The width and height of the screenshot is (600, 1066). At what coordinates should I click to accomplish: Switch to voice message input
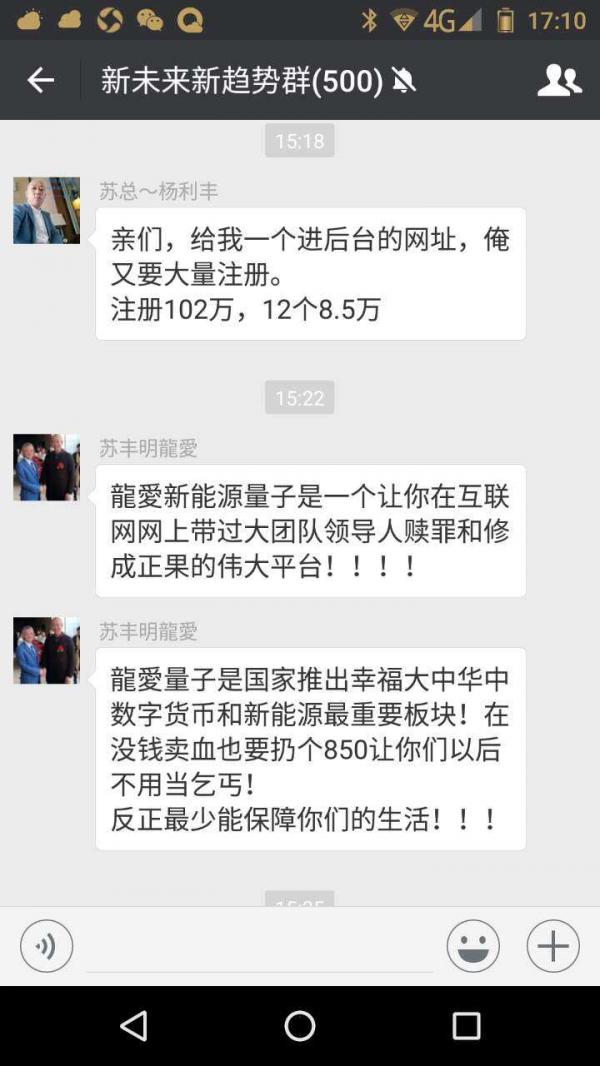pos(47,946)
